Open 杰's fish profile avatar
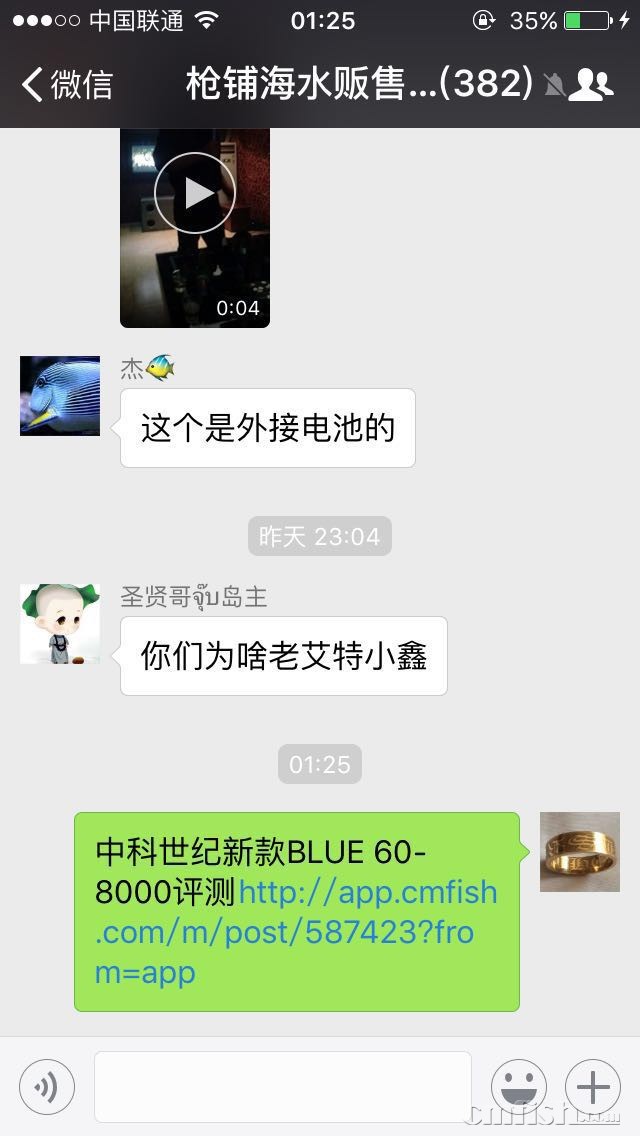This screenshot has width=640, height=1136. [x=60, y=396]
